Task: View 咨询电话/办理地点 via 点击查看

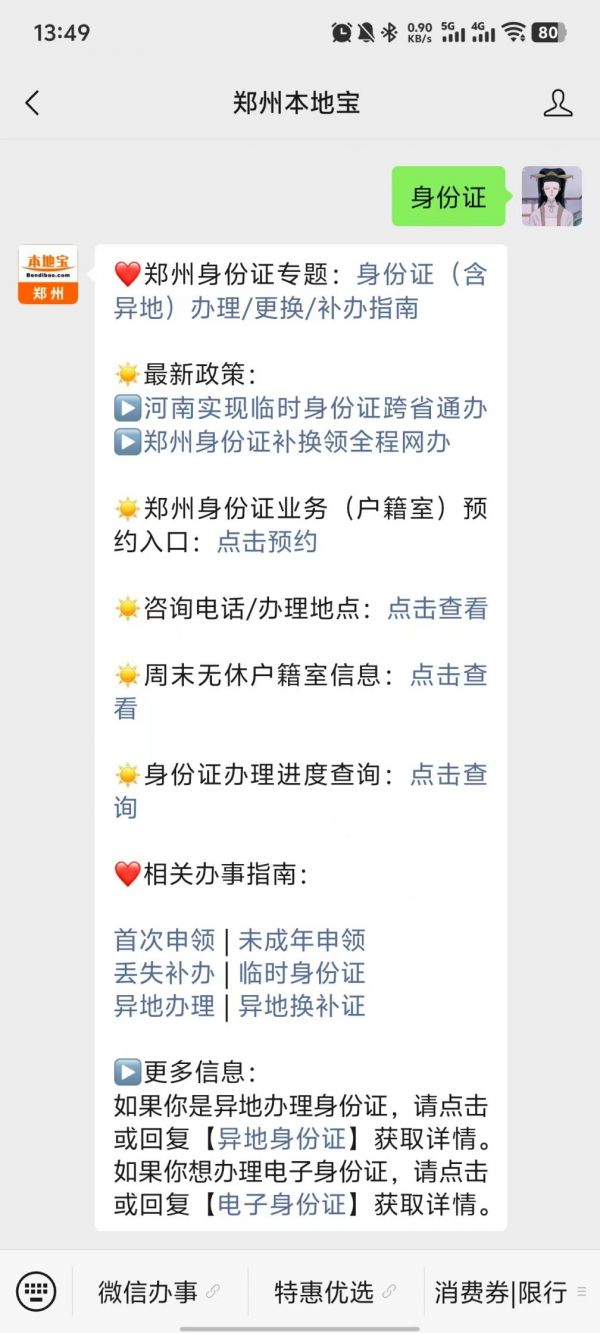Action: (x=437, y=608)
